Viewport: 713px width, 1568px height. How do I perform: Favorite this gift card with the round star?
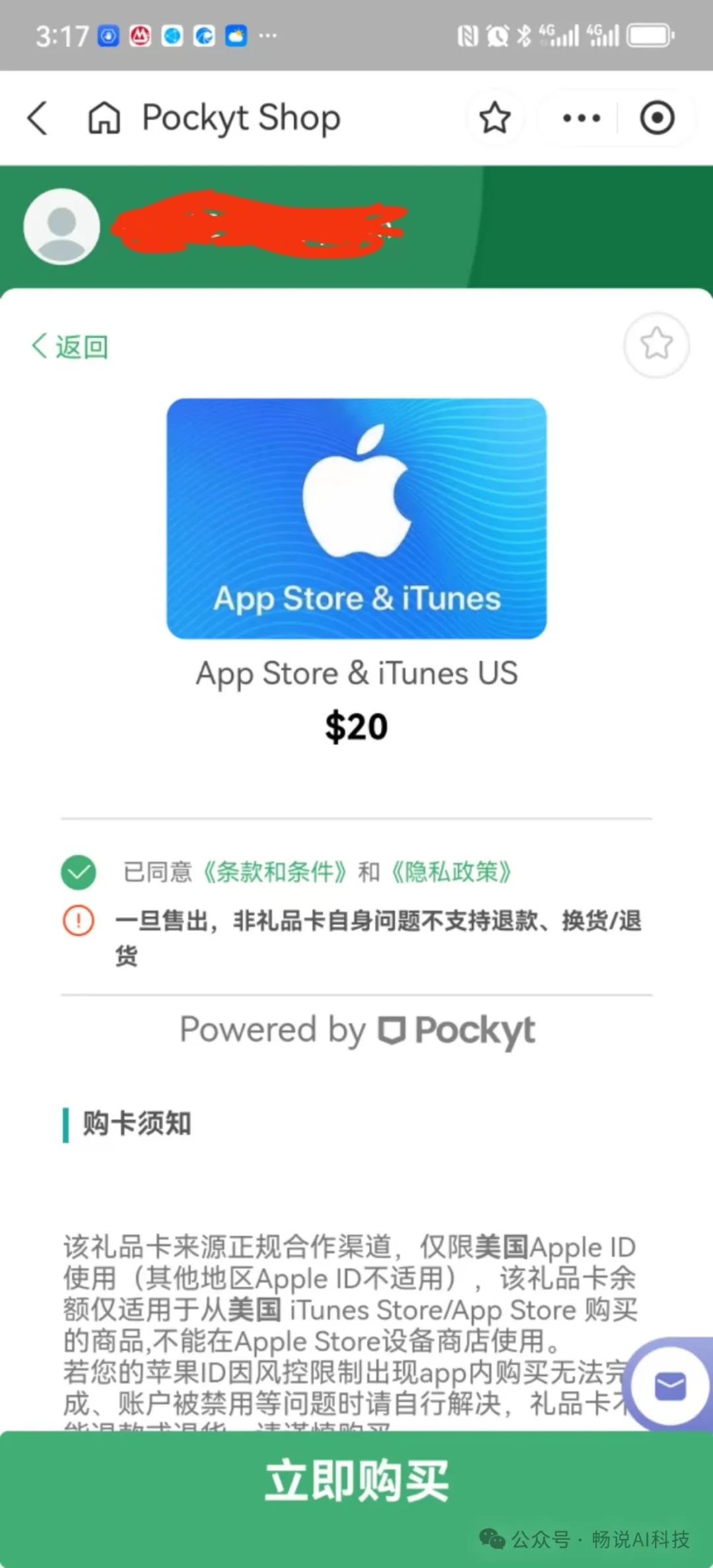[656, 345]
